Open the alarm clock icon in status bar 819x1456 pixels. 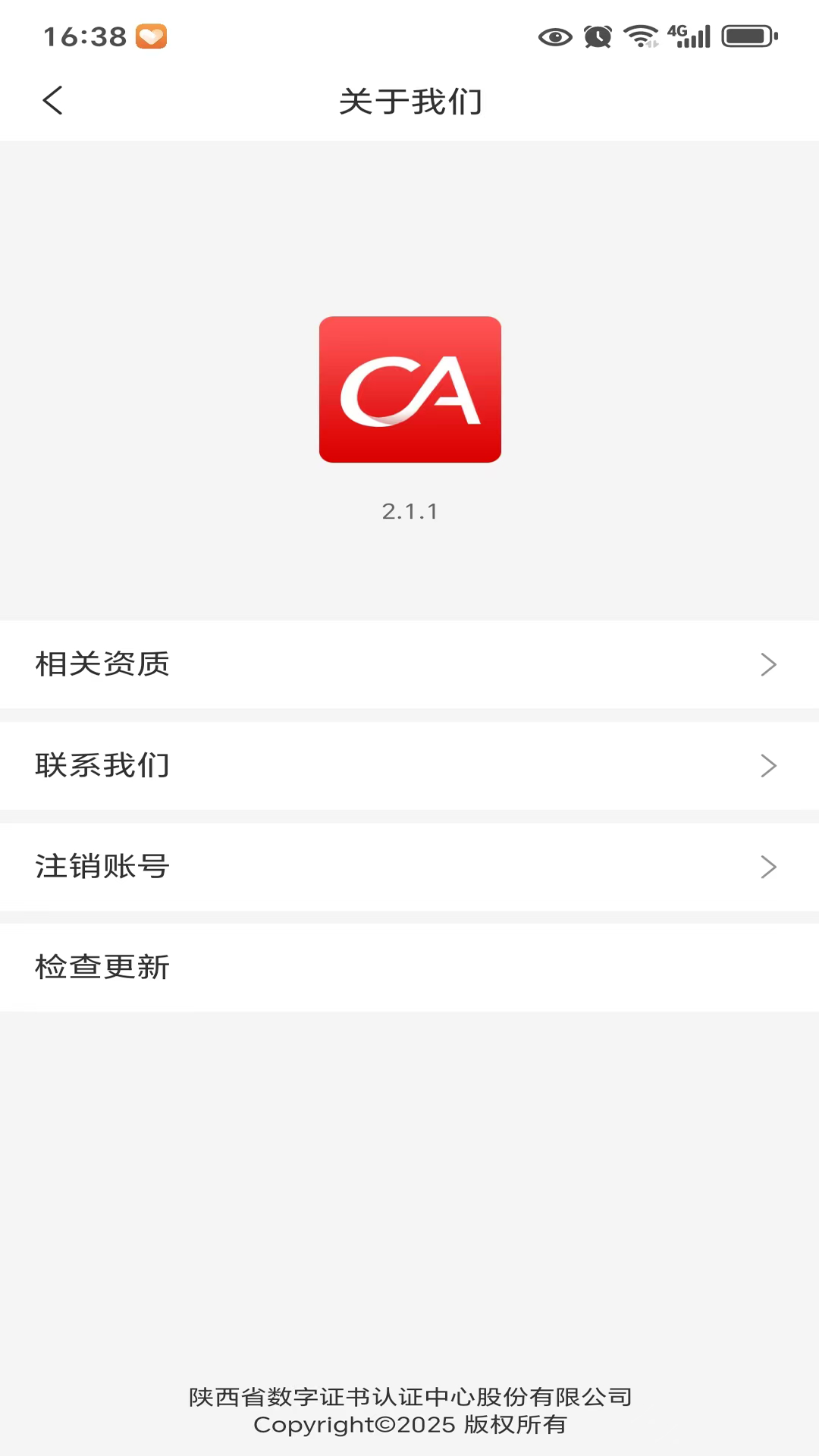click(598, 34)
